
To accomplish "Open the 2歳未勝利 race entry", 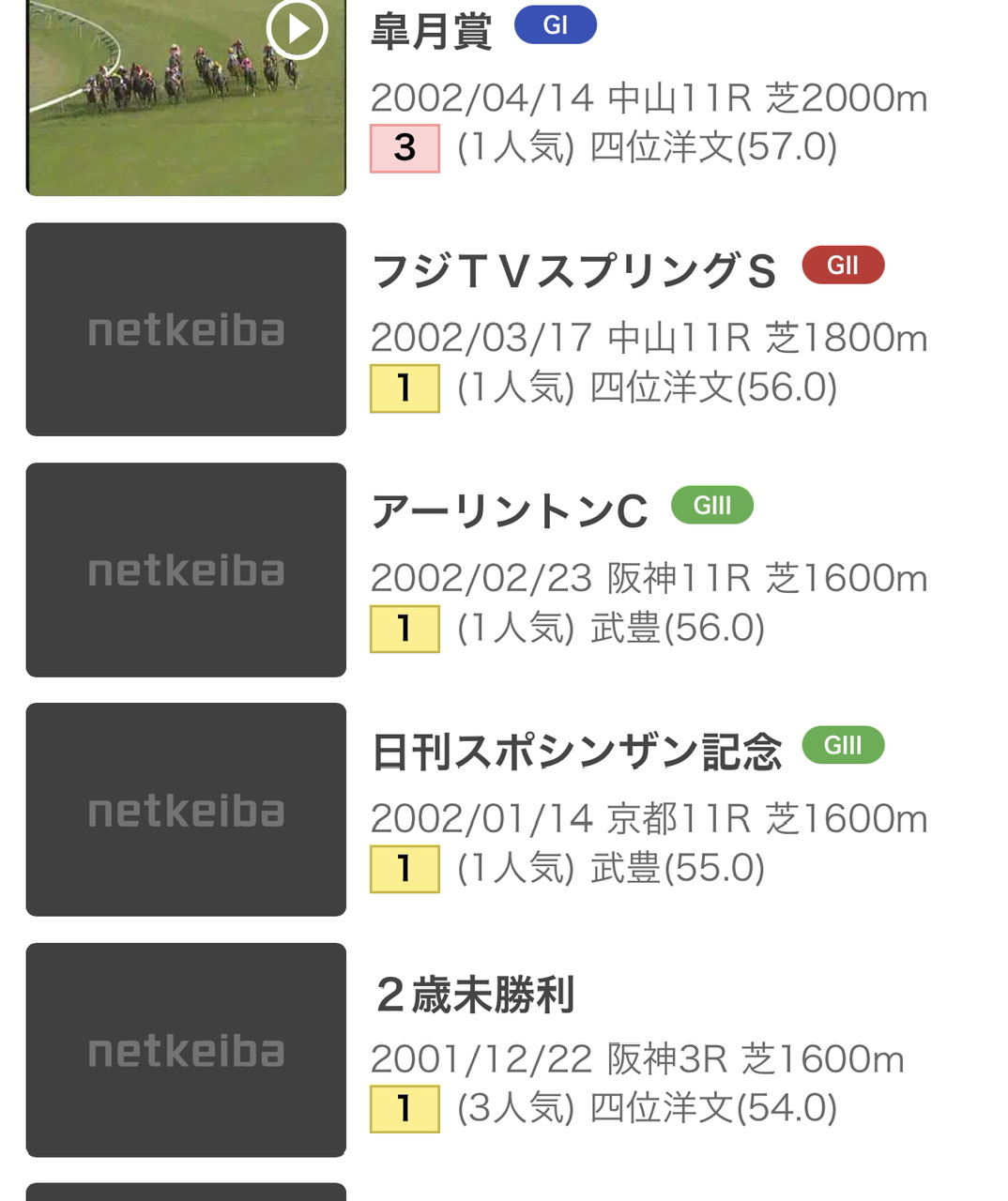I will point(475,995).
